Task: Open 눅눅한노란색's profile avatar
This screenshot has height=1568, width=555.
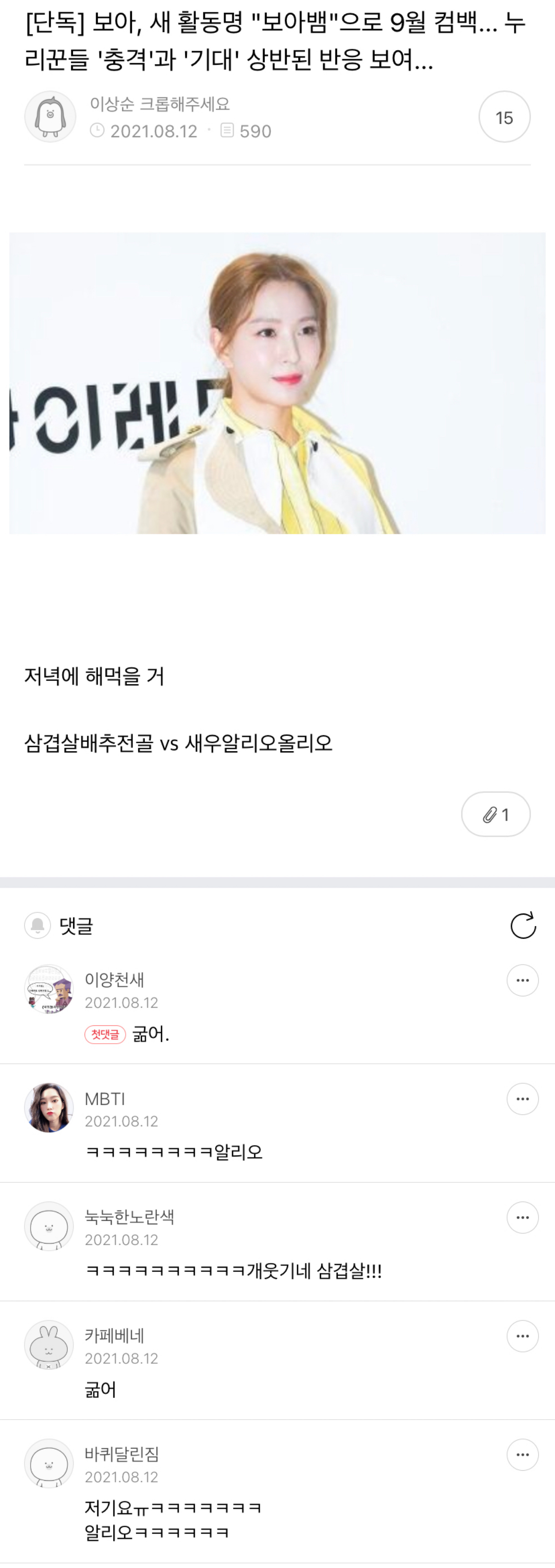Action: (x=49, y=1227)
